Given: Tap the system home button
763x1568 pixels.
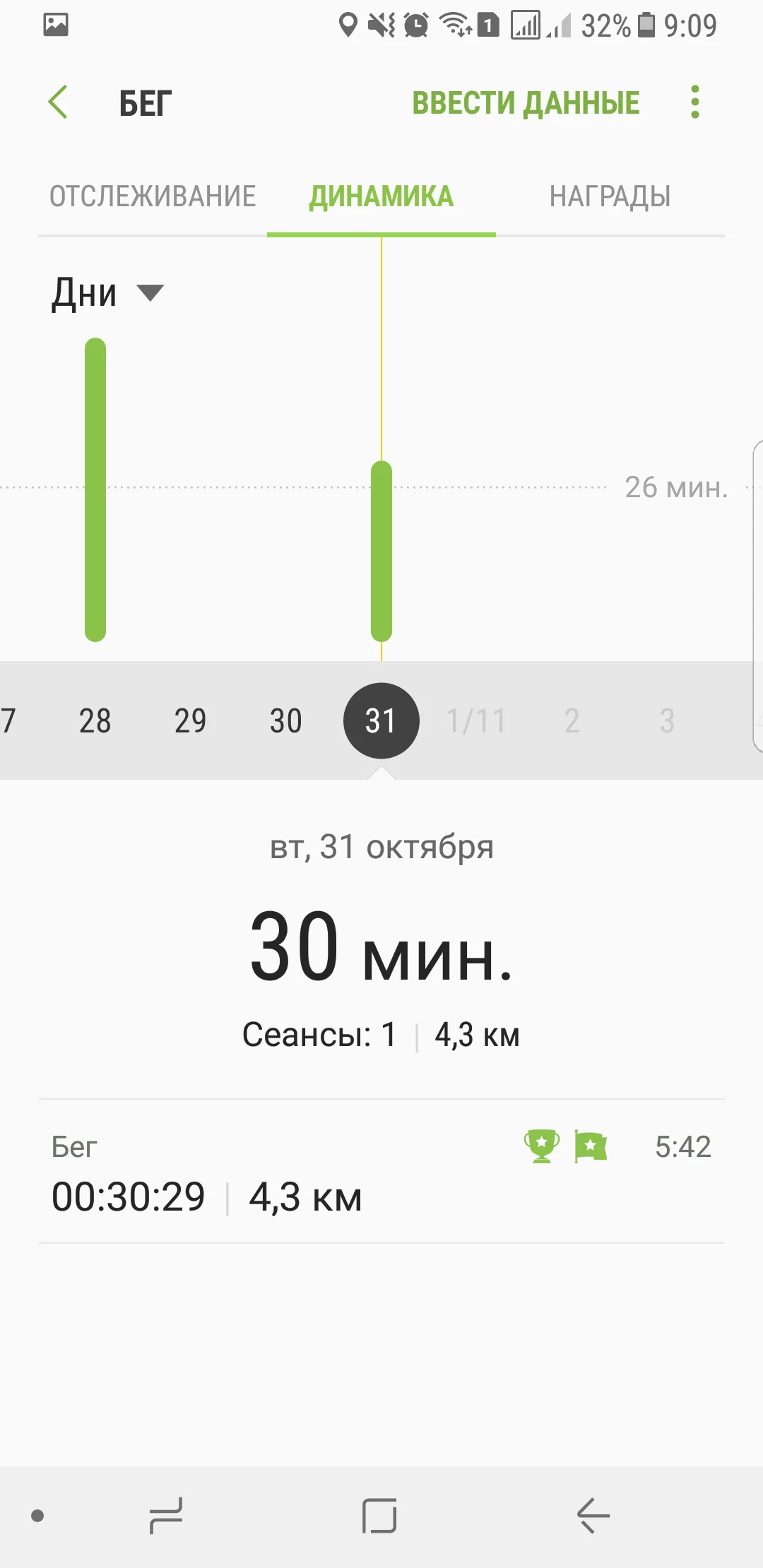Looking at the screenshot, I should [x=379, y=1516].
